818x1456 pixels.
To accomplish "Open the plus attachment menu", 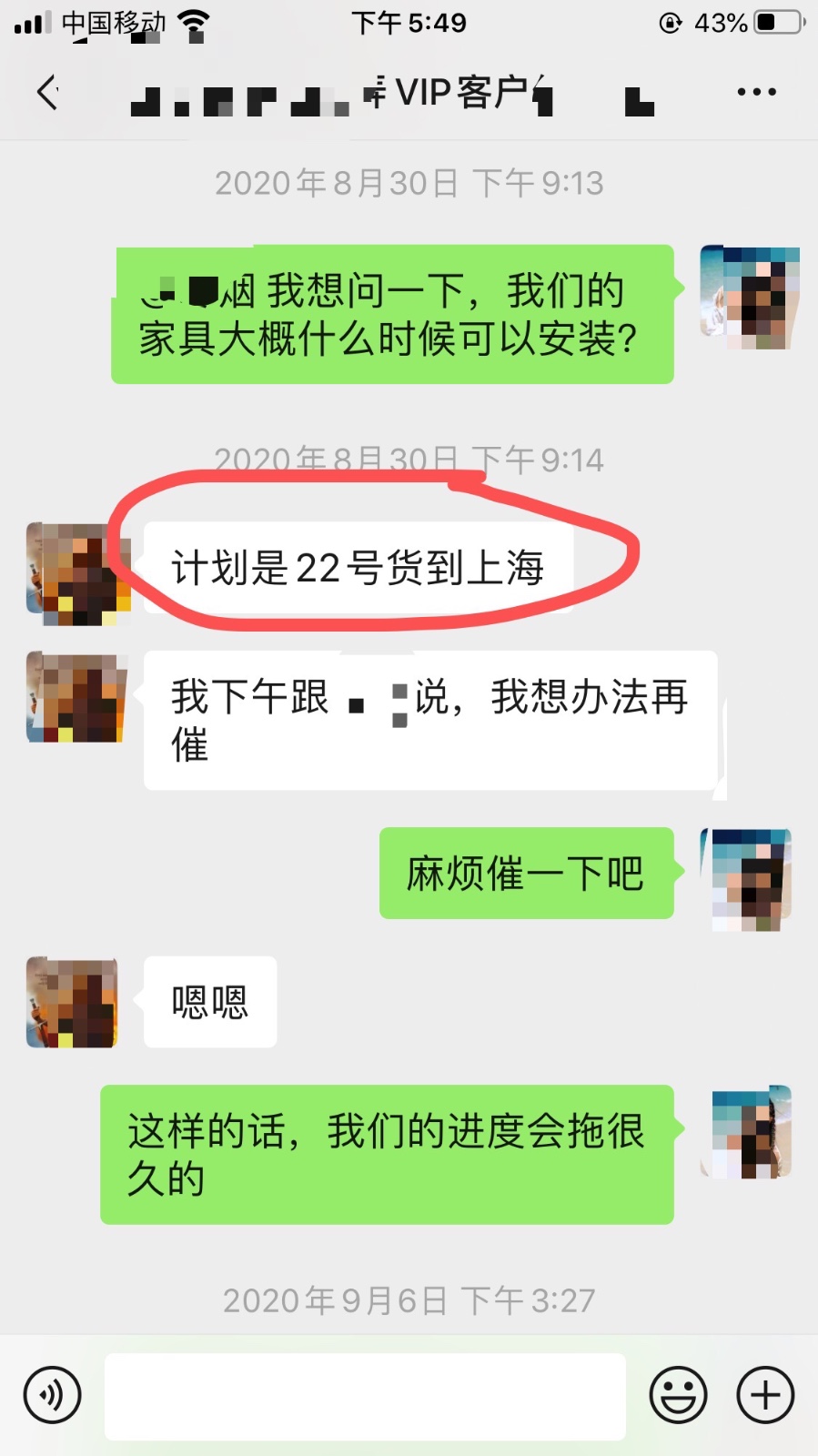I will (765, 1394).
